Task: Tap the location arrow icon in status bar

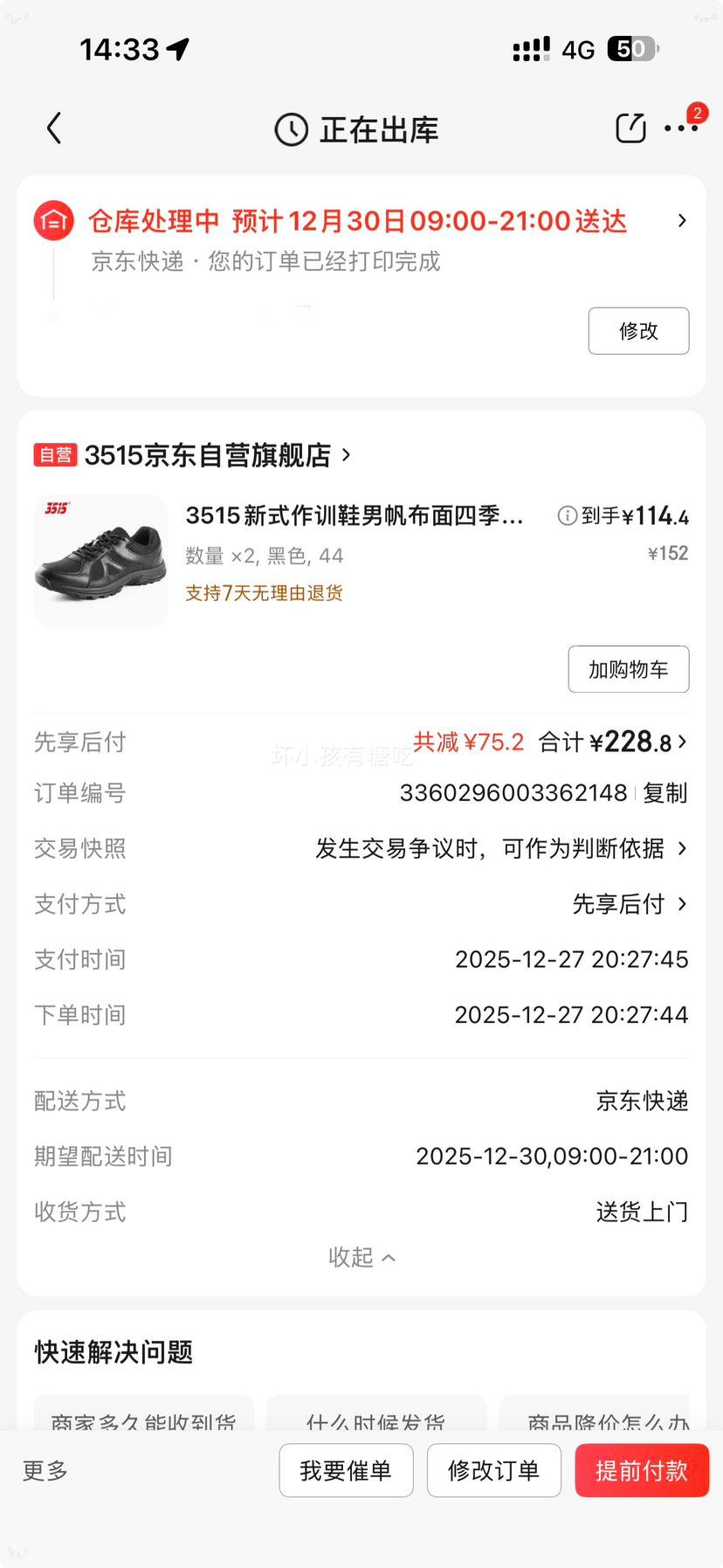Action: pyautogui.click(x=179, y=49)
